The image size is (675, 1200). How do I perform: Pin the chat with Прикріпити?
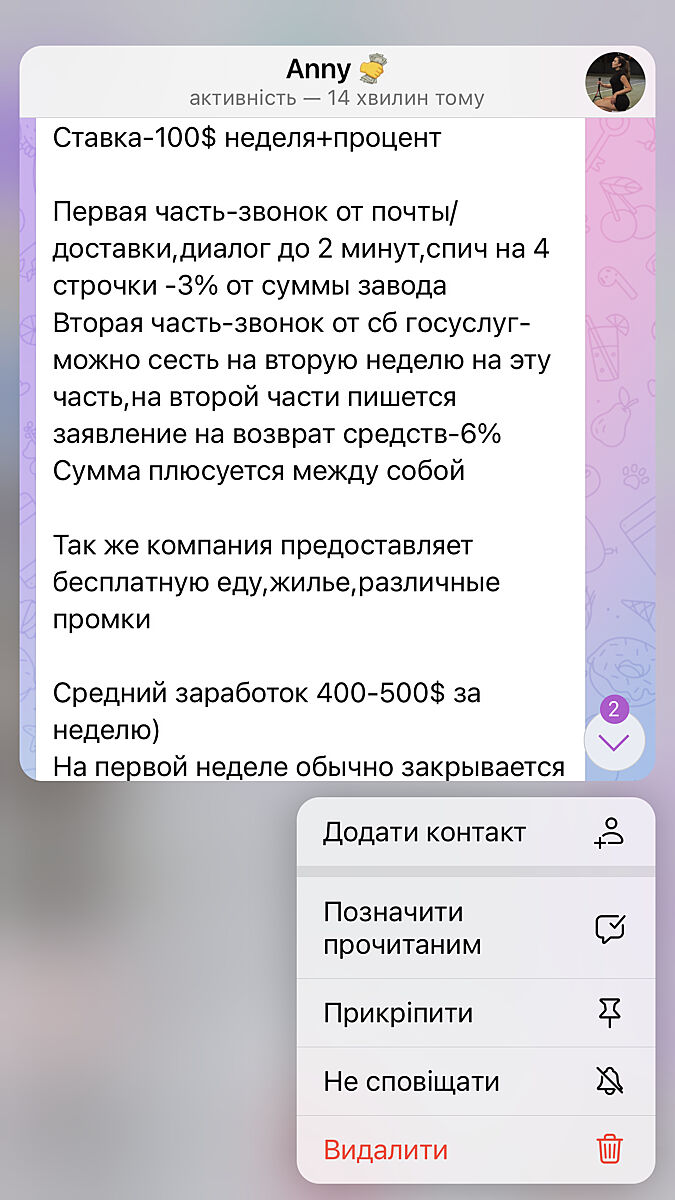click(x=475, y=1013)
